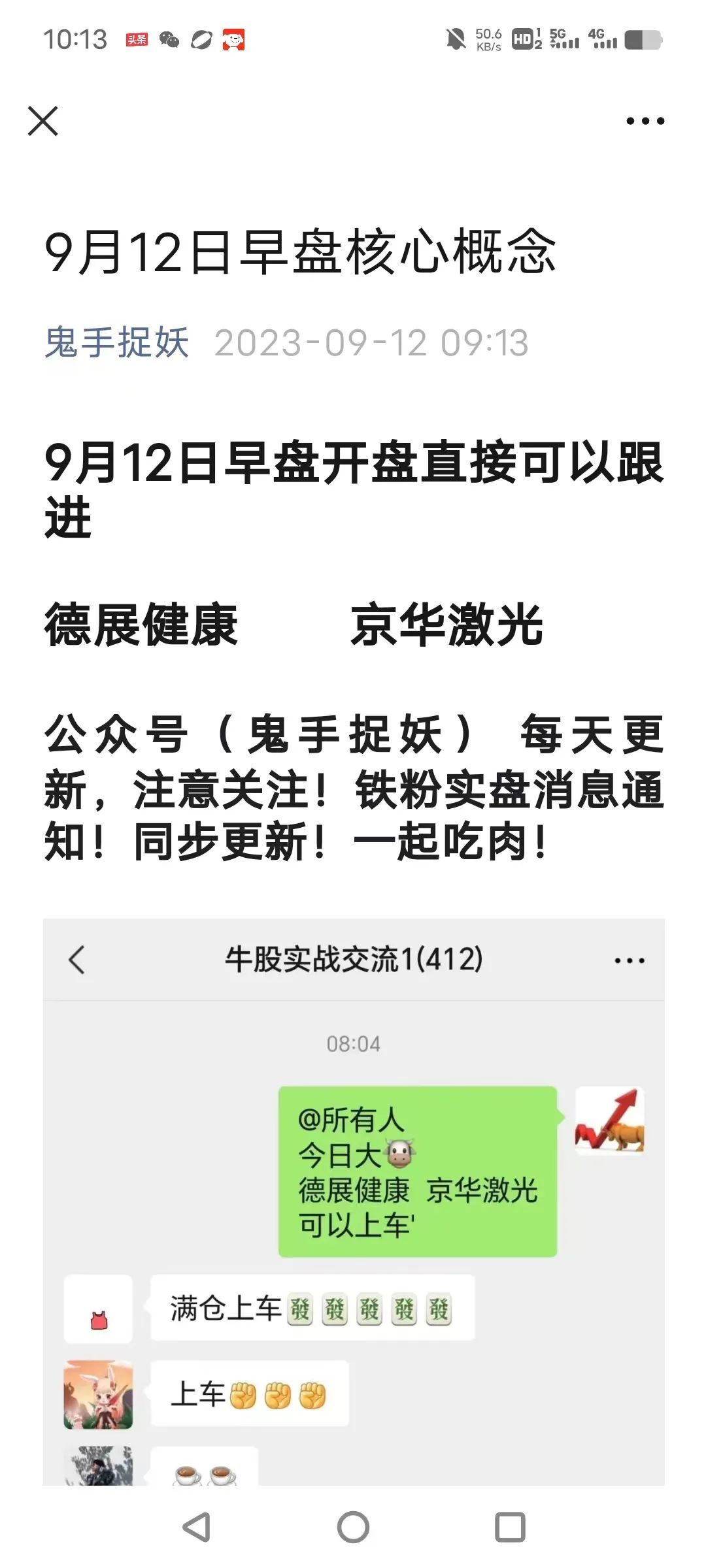
Task: Go to the home screen
Action: click(x=353, y=1527)
